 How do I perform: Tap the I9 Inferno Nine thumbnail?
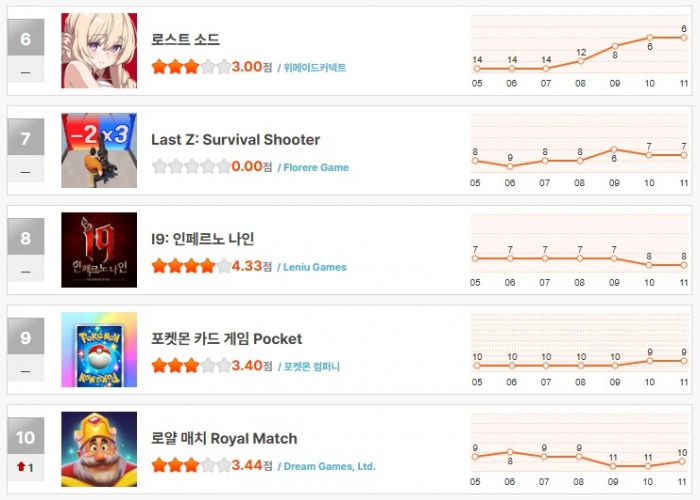(x=99, y=250)
